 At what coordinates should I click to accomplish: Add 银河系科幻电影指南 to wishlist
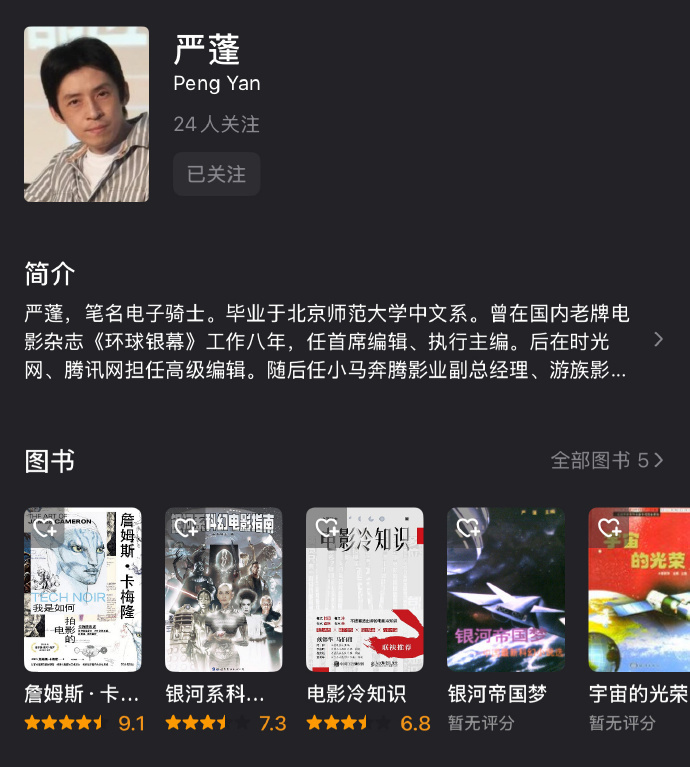[185, 527]
